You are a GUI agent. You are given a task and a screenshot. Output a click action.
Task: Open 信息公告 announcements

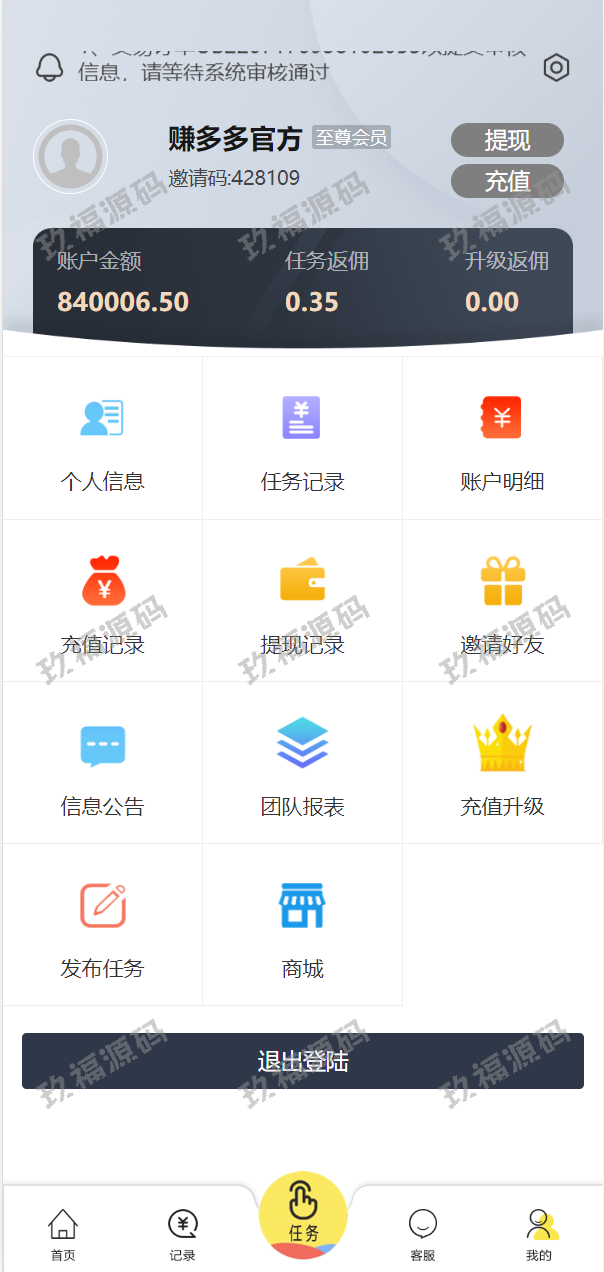point(102,762)
